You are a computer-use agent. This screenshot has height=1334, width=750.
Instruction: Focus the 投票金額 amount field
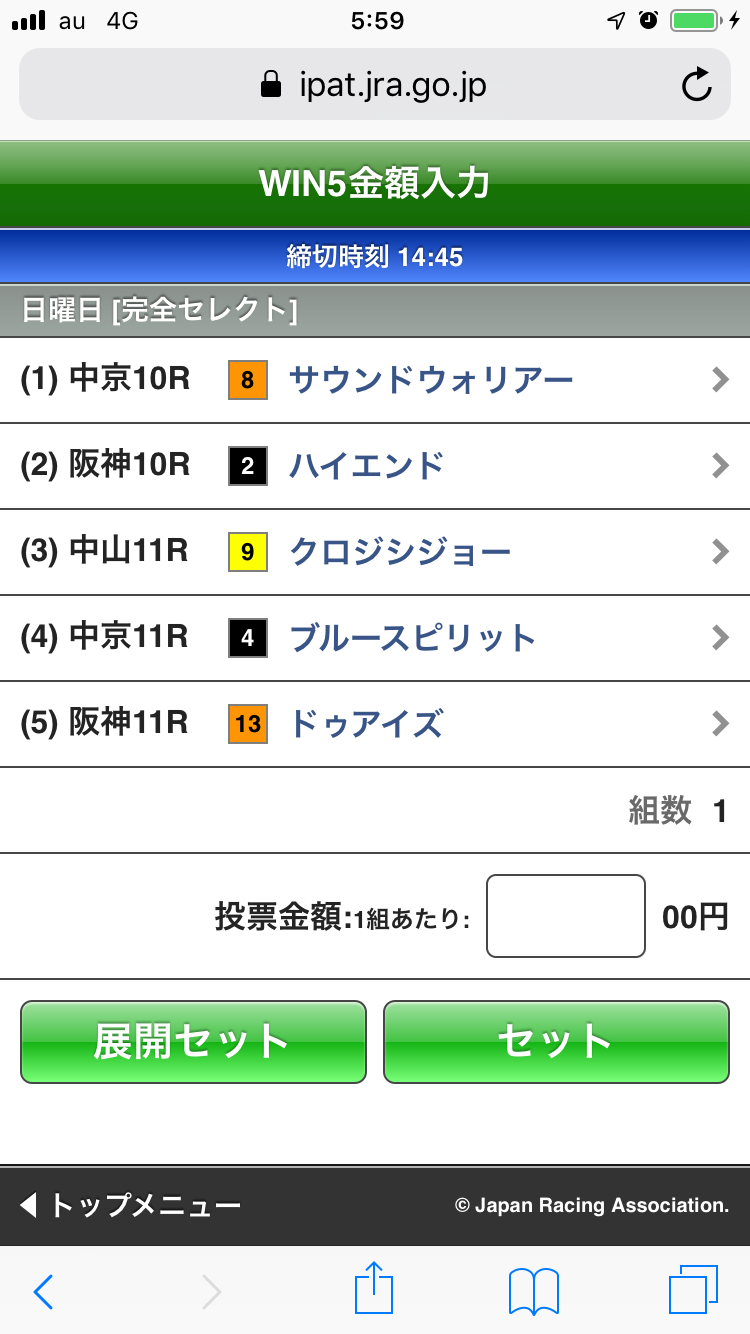pyautogui.click(x=565, y=916)
